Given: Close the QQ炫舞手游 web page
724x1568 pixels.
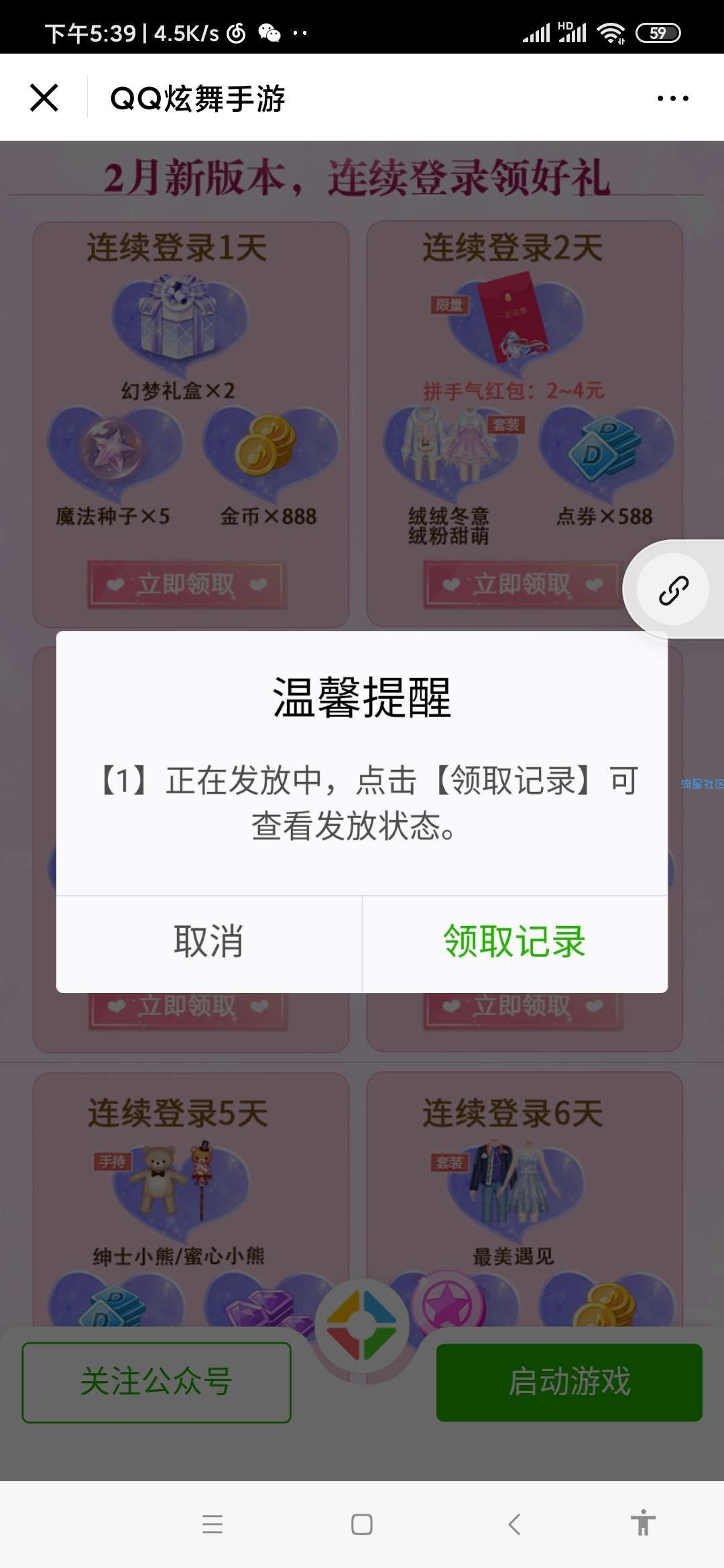Looking at the screenshot, I should [44, 98].
